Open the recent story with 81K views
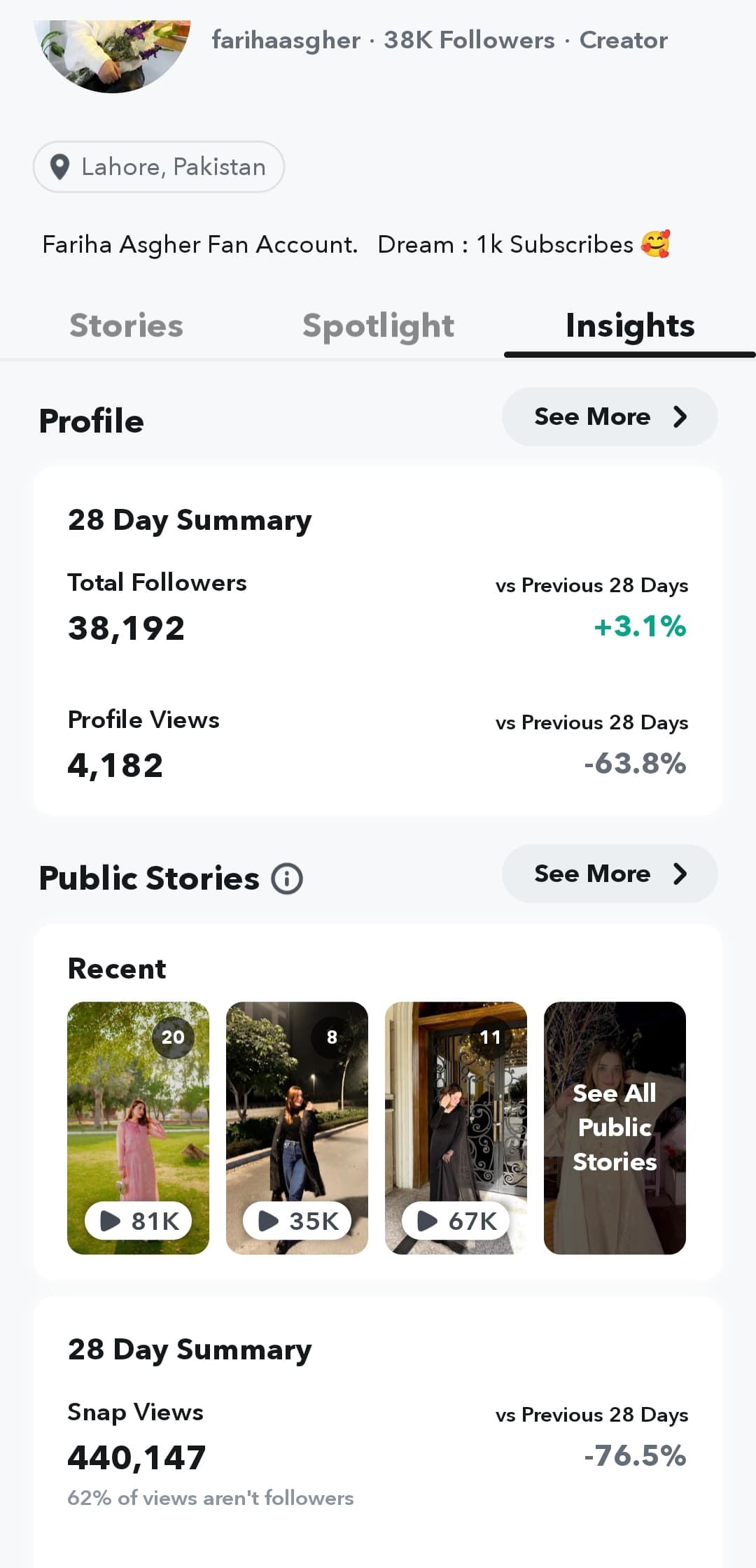 click(x=138, y=1128)
